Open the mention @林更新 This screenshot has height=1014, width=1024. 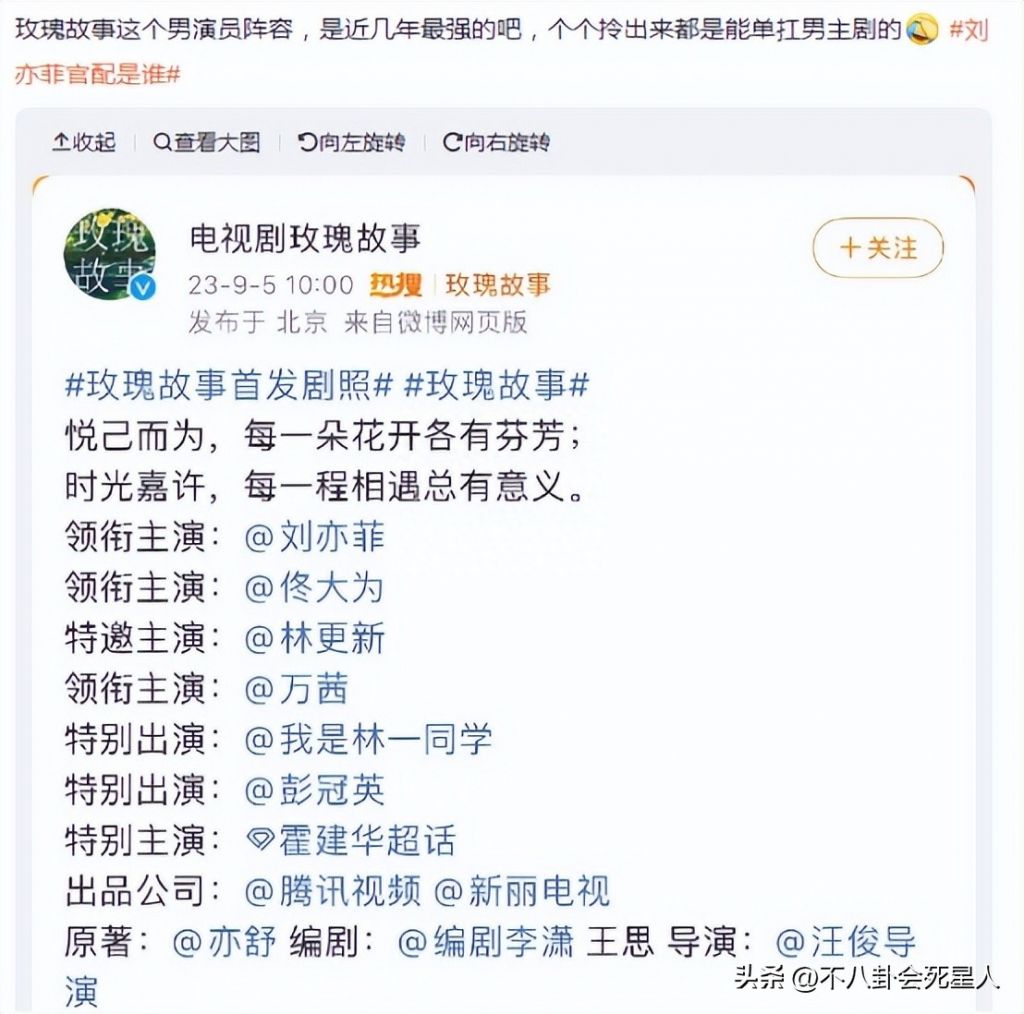tap(314, 638)
